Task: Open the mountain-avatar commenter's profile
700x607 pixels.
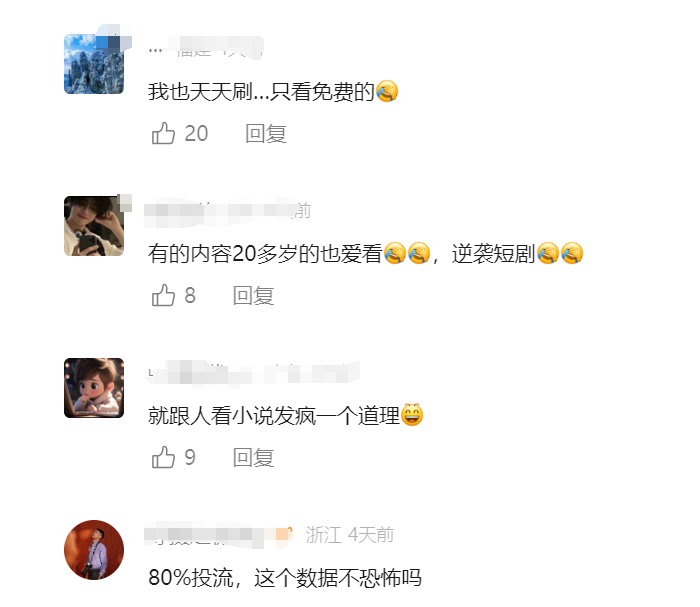Action: click(94, 64)
